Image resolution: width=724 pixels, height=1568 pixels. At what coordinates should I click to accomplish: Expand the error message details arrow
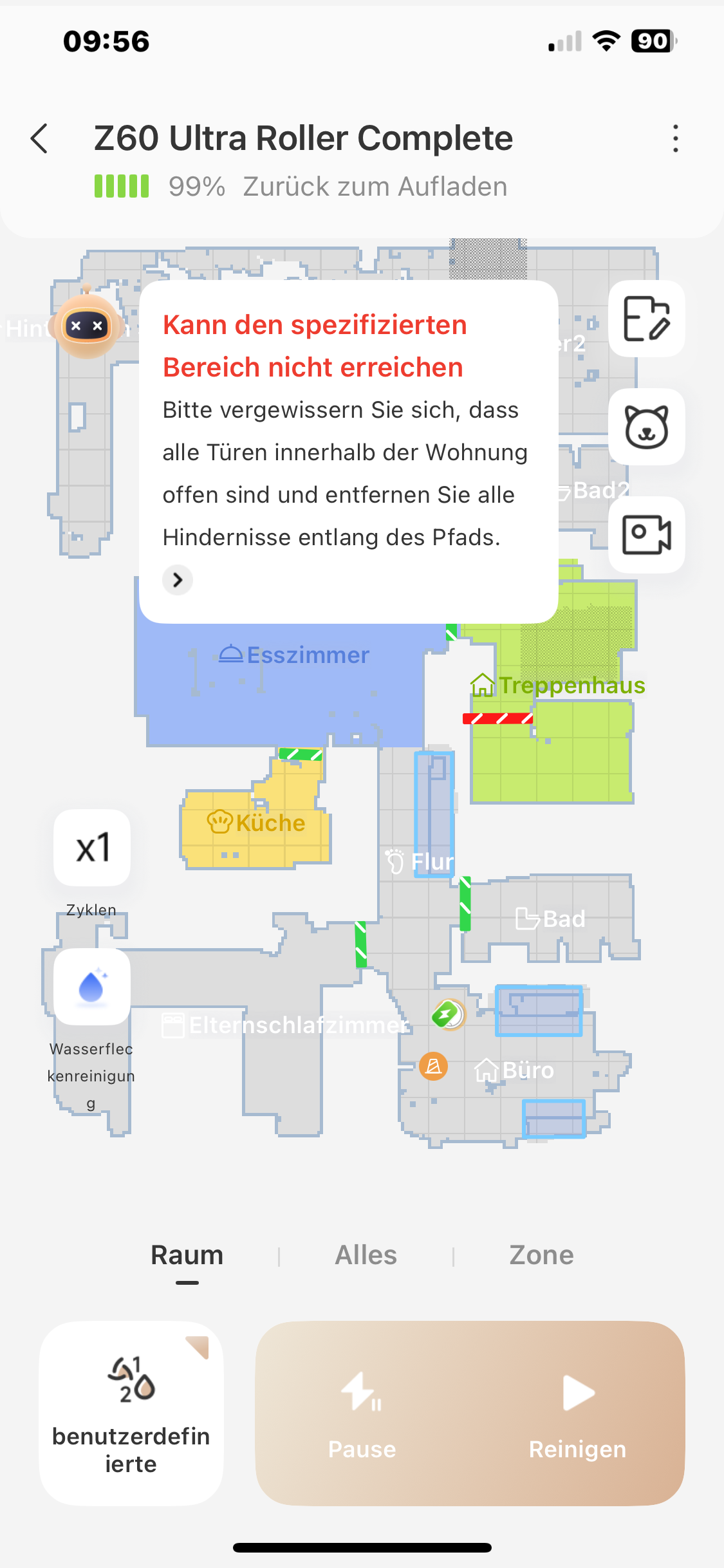178,580
